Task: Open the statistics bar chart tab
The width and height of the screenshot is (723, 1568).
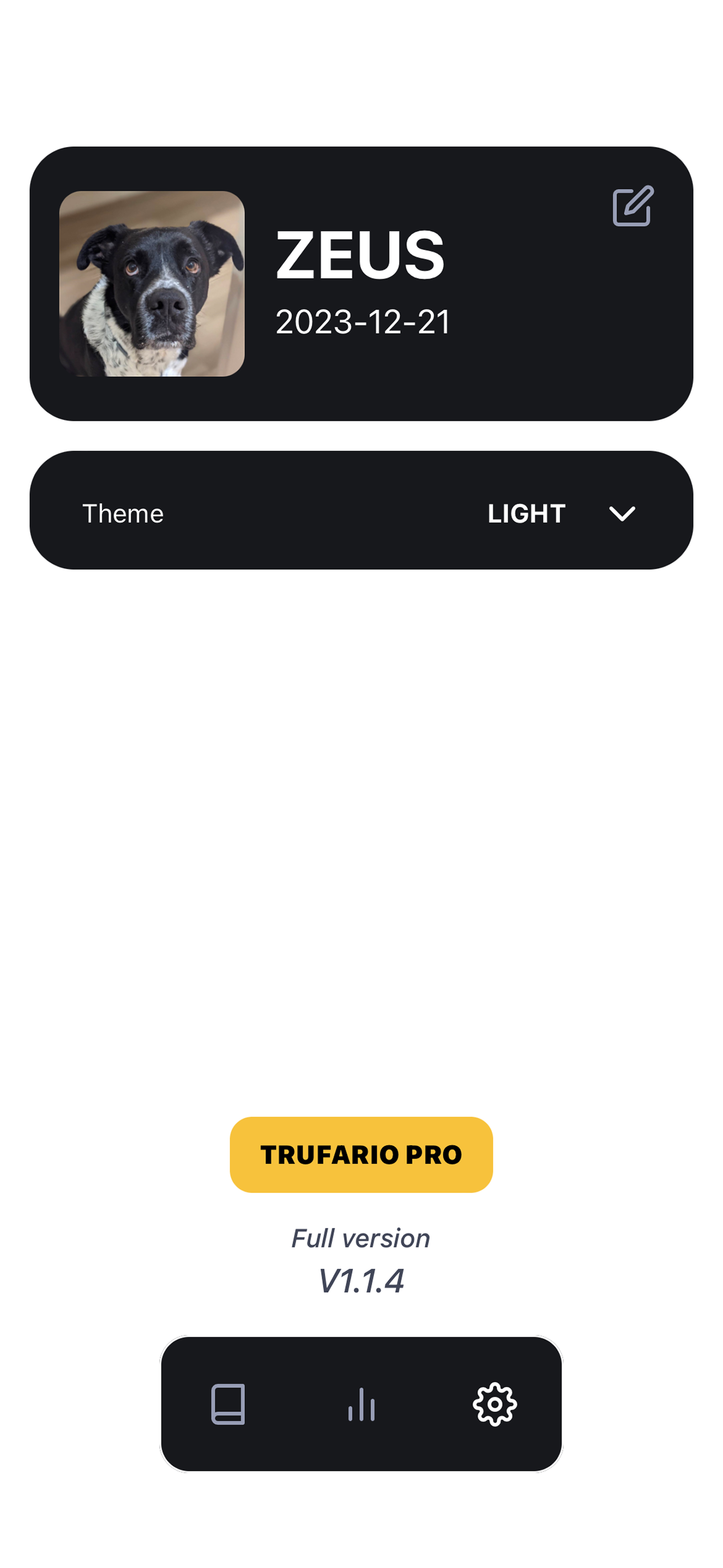Action: (361, 1404)
